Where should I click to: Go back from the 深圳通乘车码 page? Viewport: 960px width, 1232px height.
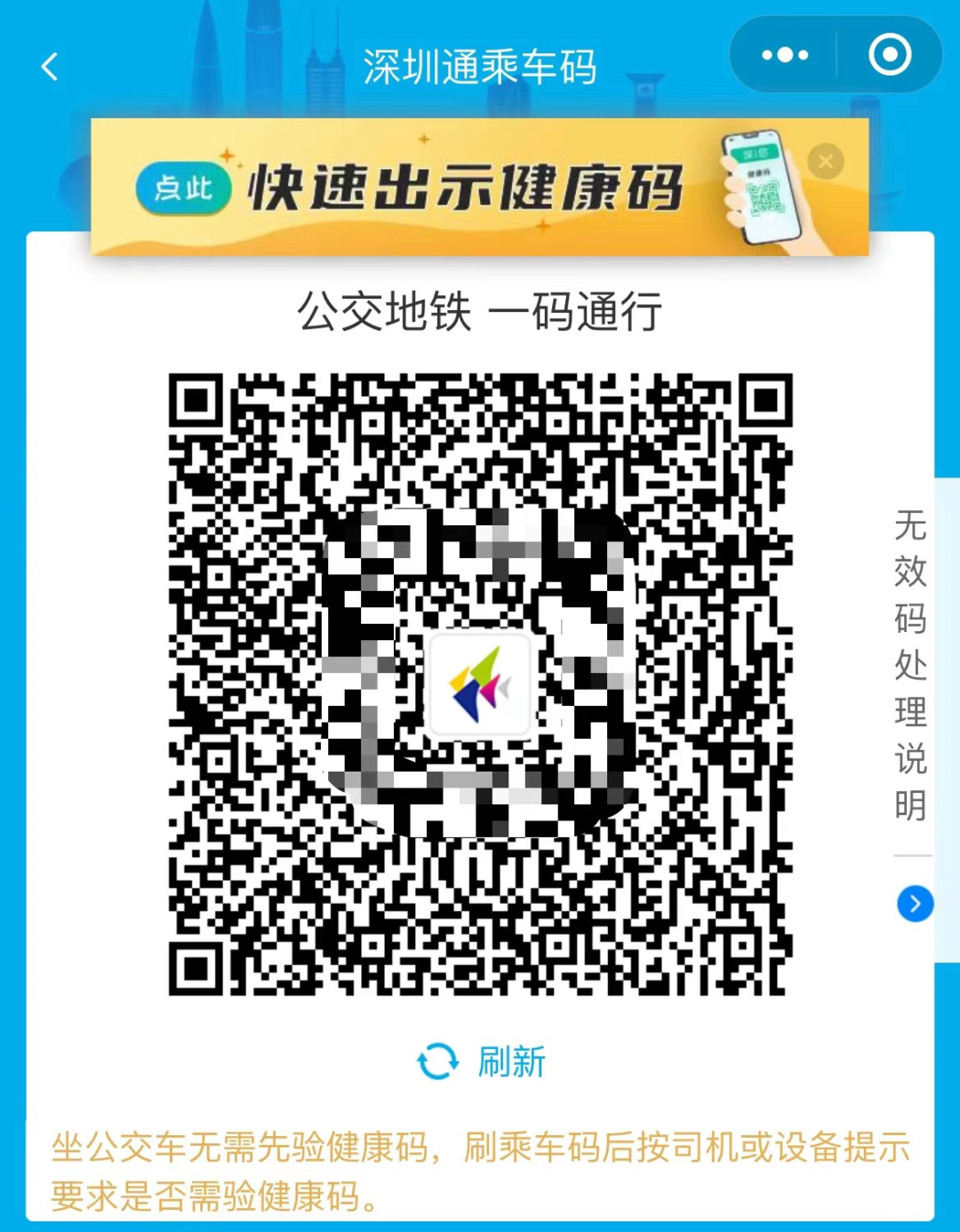tap(50, 67)
